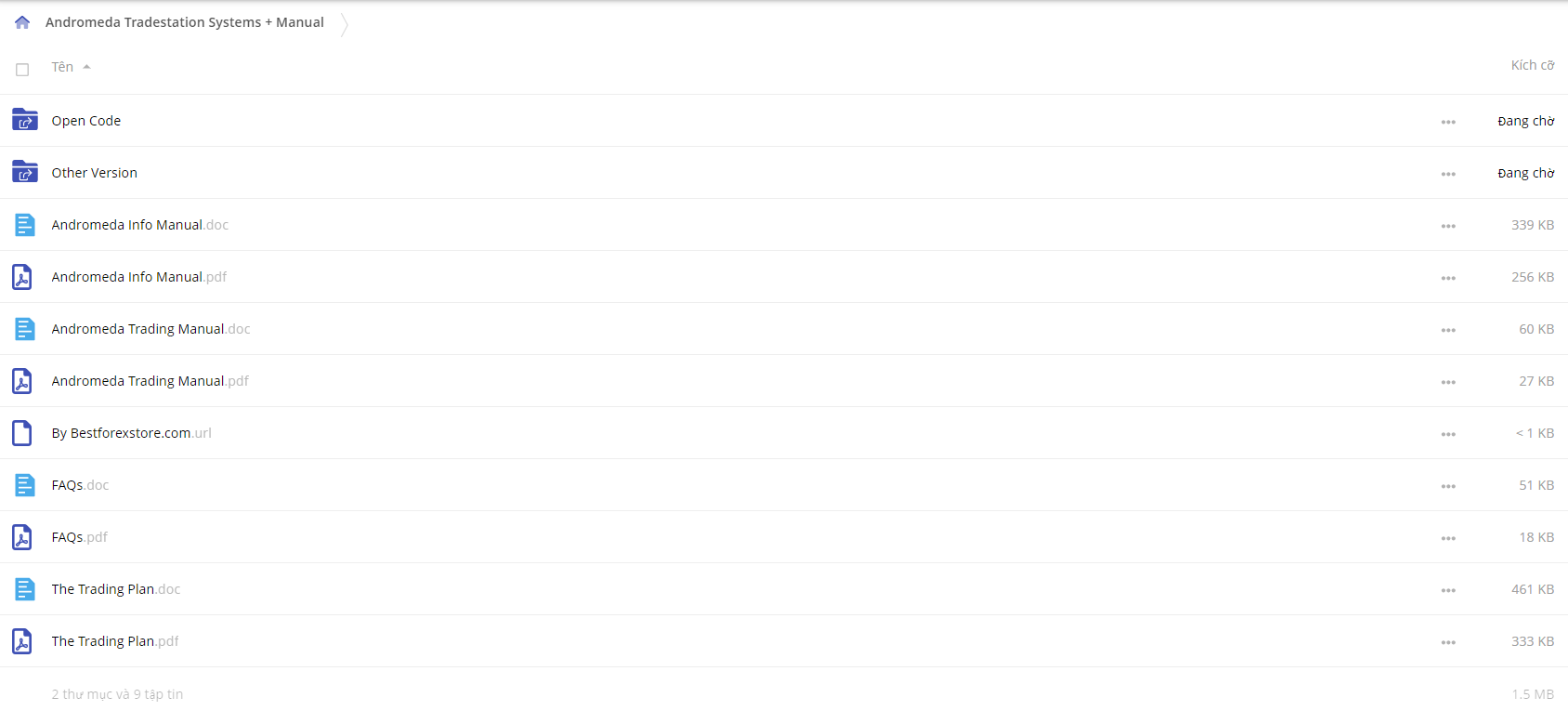The image size is (1568, 724).
Task: Go to the home folder icon
Action: [x=22, y=22]
